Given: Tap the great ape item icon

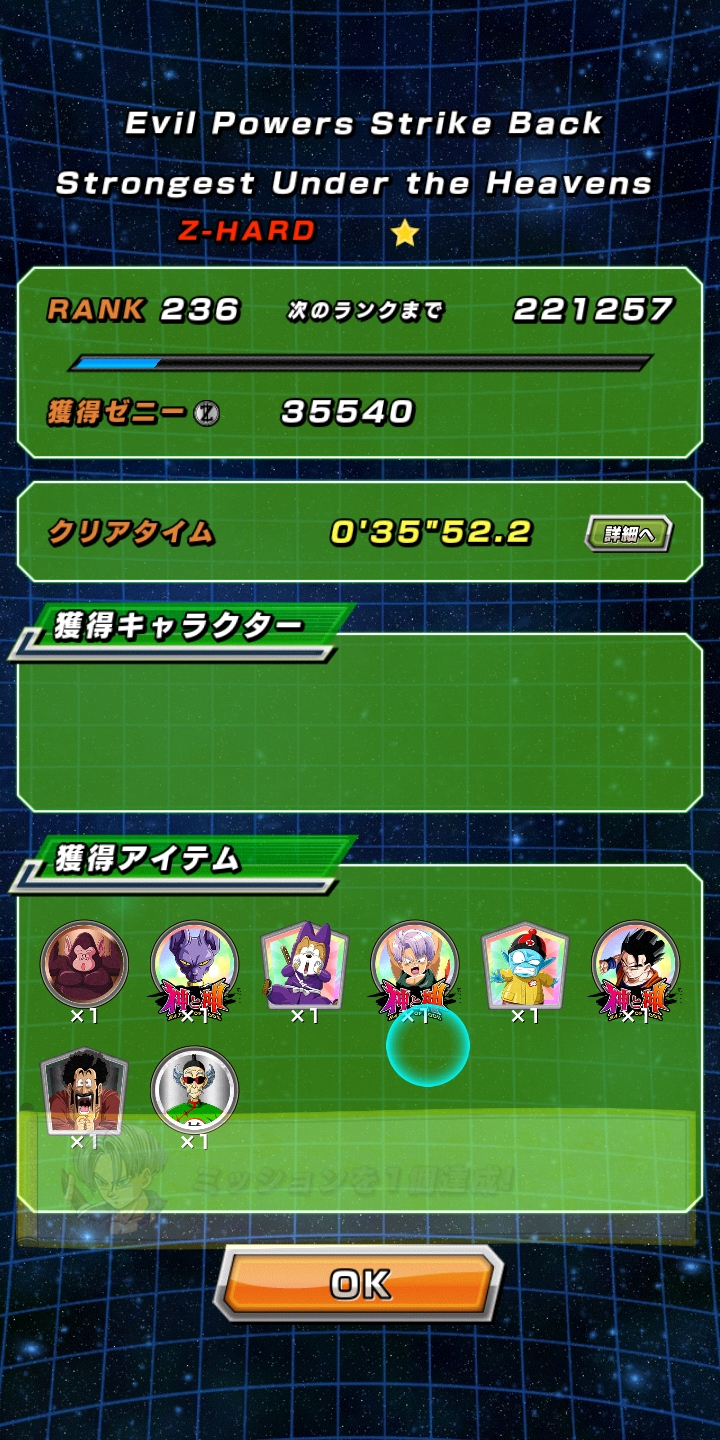Looking at the screenshot, I should coord(84,965).
